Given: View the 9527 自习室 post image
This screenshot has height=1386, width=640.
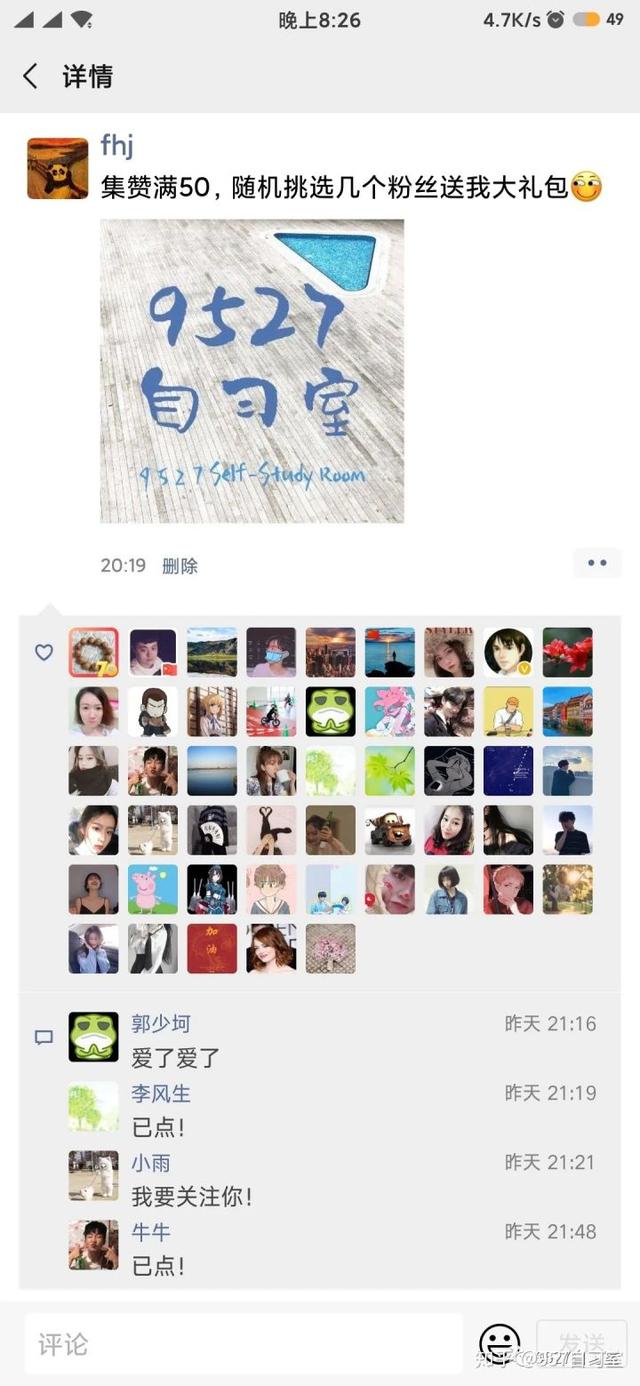Looking at the screenshot, I should coord(252,371).
